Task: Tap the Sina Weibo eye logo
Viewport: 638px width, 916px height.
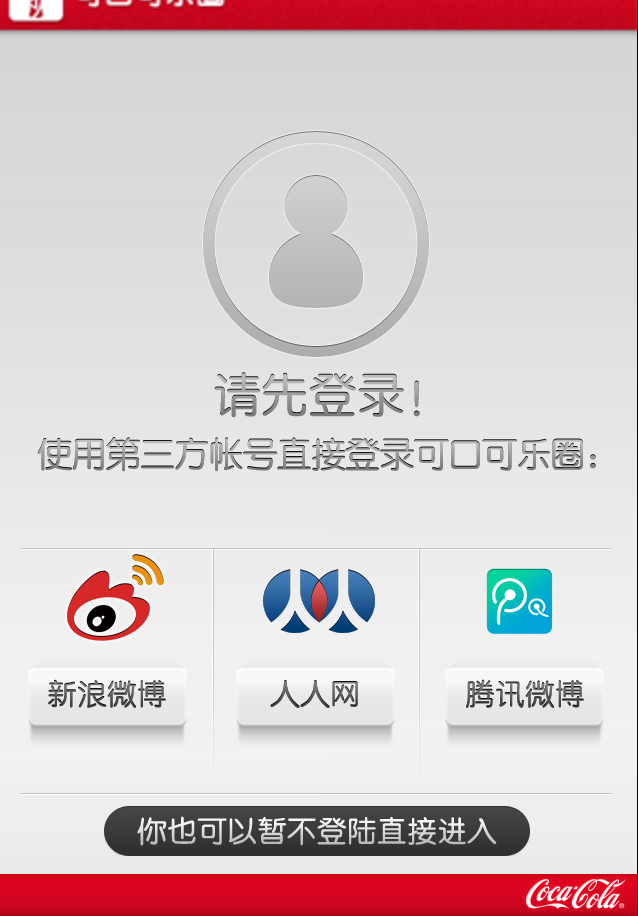Action: 114,599
